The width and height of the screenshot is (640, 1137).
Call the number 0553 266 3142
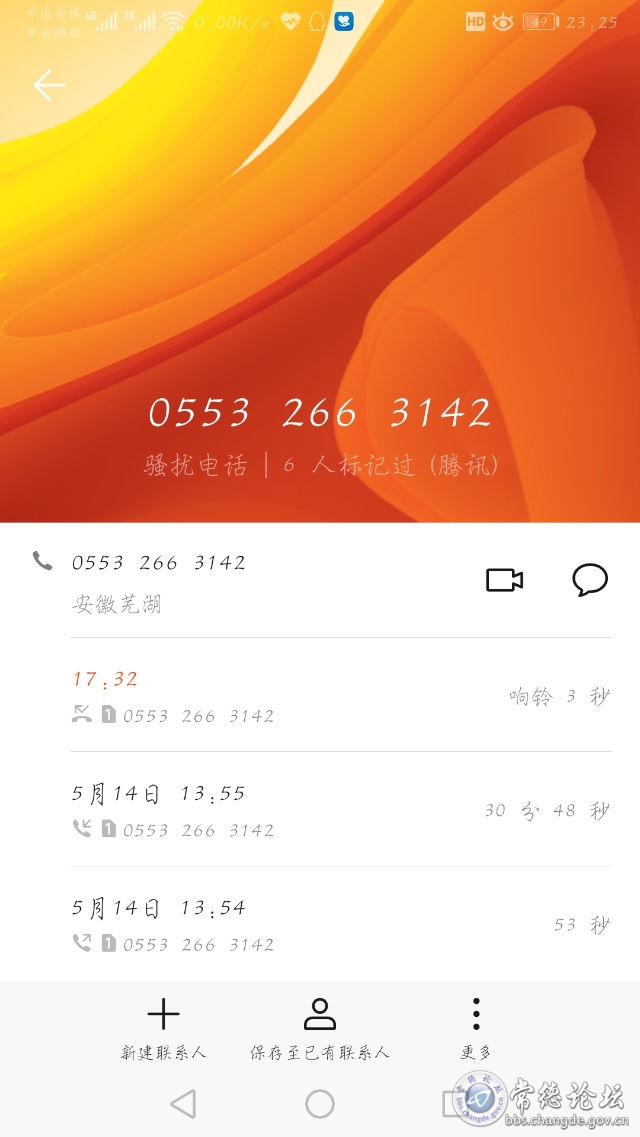pyautogui.click(x=160, y=563)
